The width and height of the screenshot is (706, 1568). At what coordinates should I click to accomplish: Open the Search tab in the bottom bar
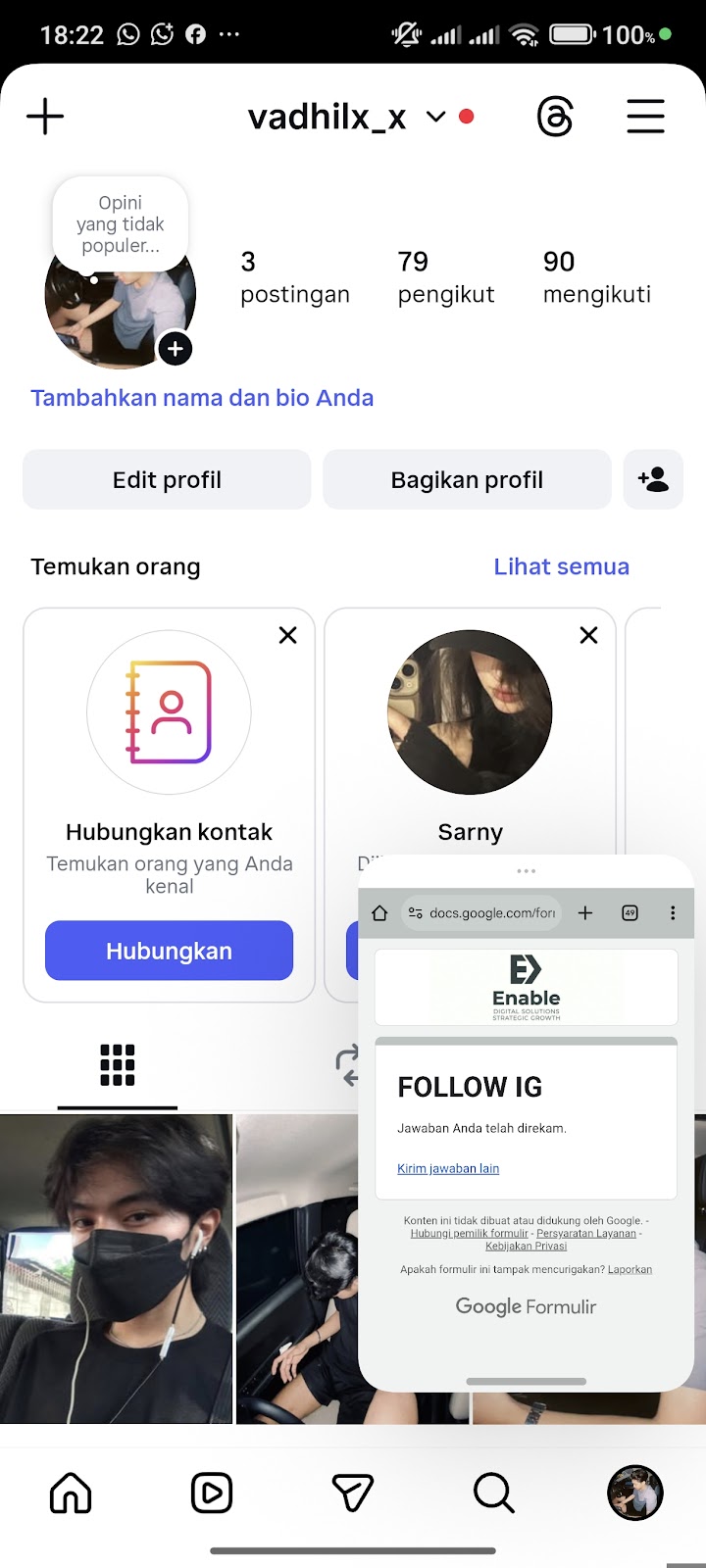click(x=493, y=1494)
